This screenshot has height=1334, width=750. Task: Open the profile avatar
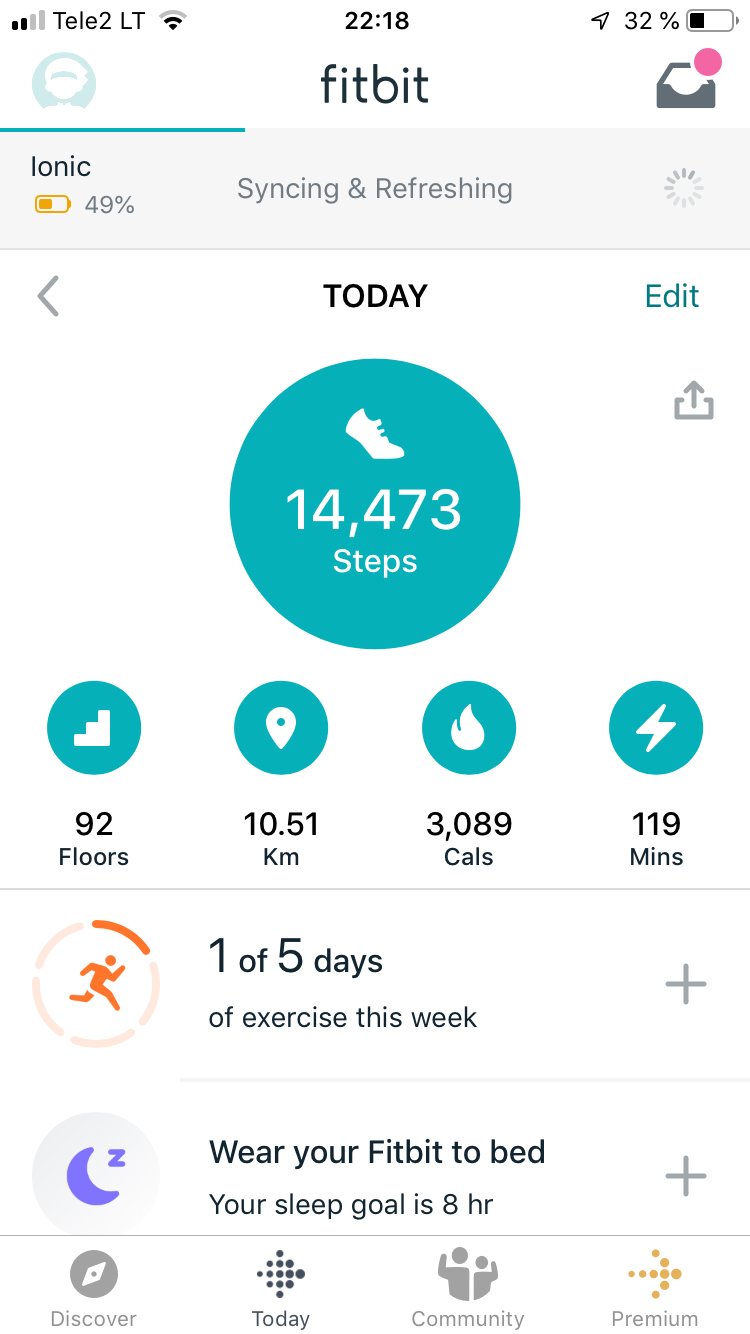click(x=64, y=81)
